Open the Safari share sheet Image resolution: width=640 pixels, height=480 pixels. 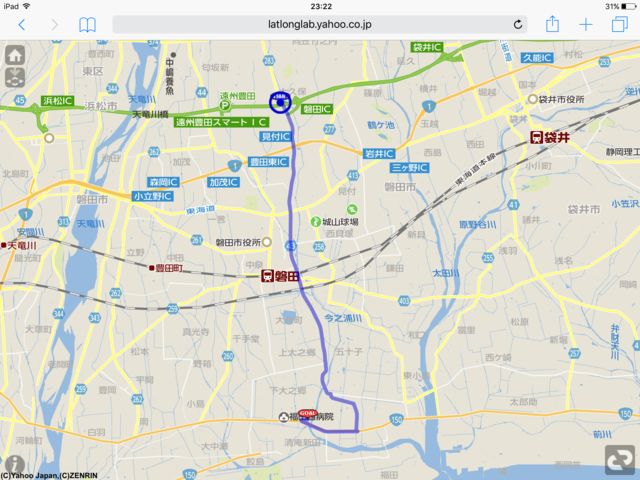(x=552, y=24)
